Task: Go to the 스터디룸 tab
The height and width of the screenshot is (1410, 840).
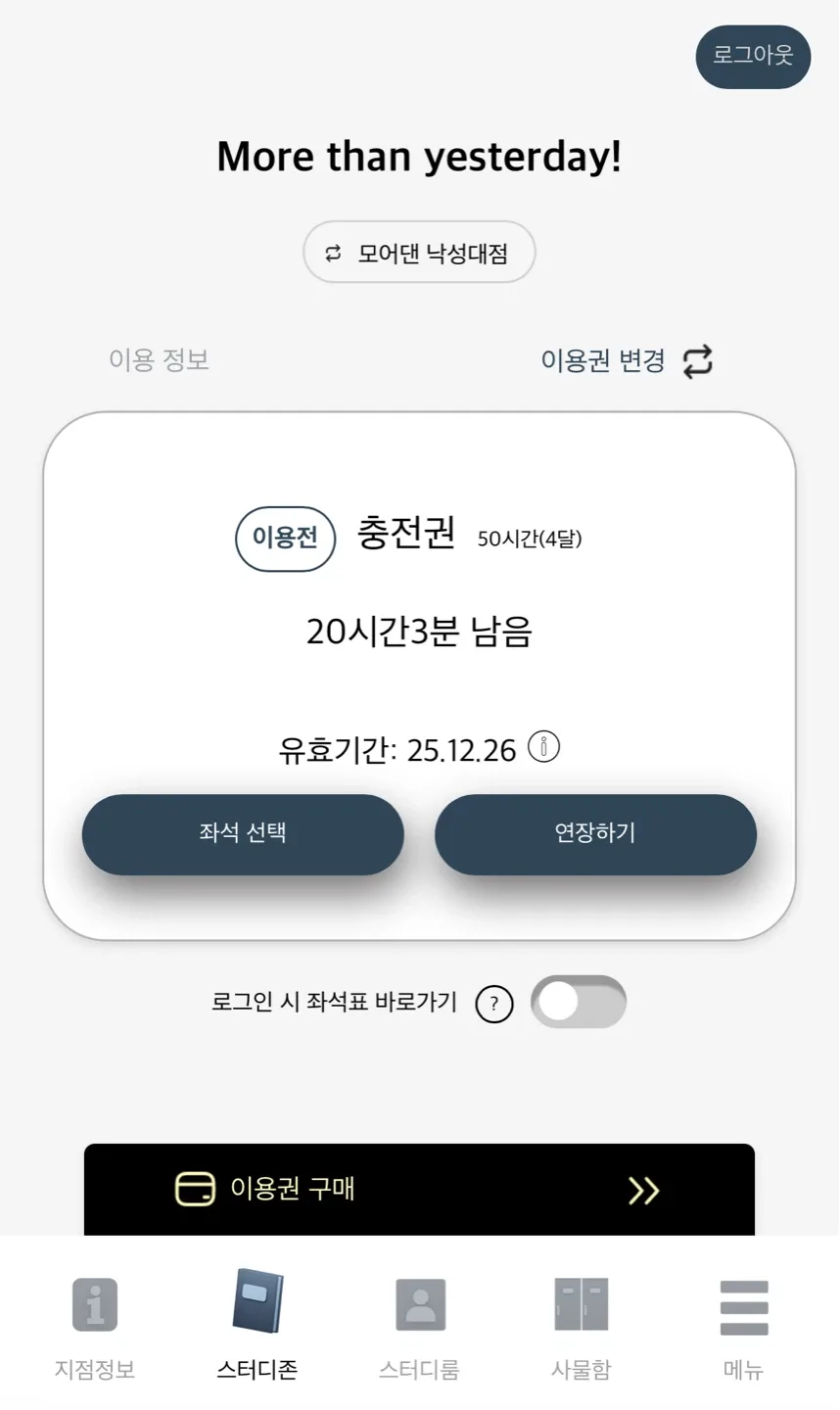Action: pos(419,1327)
